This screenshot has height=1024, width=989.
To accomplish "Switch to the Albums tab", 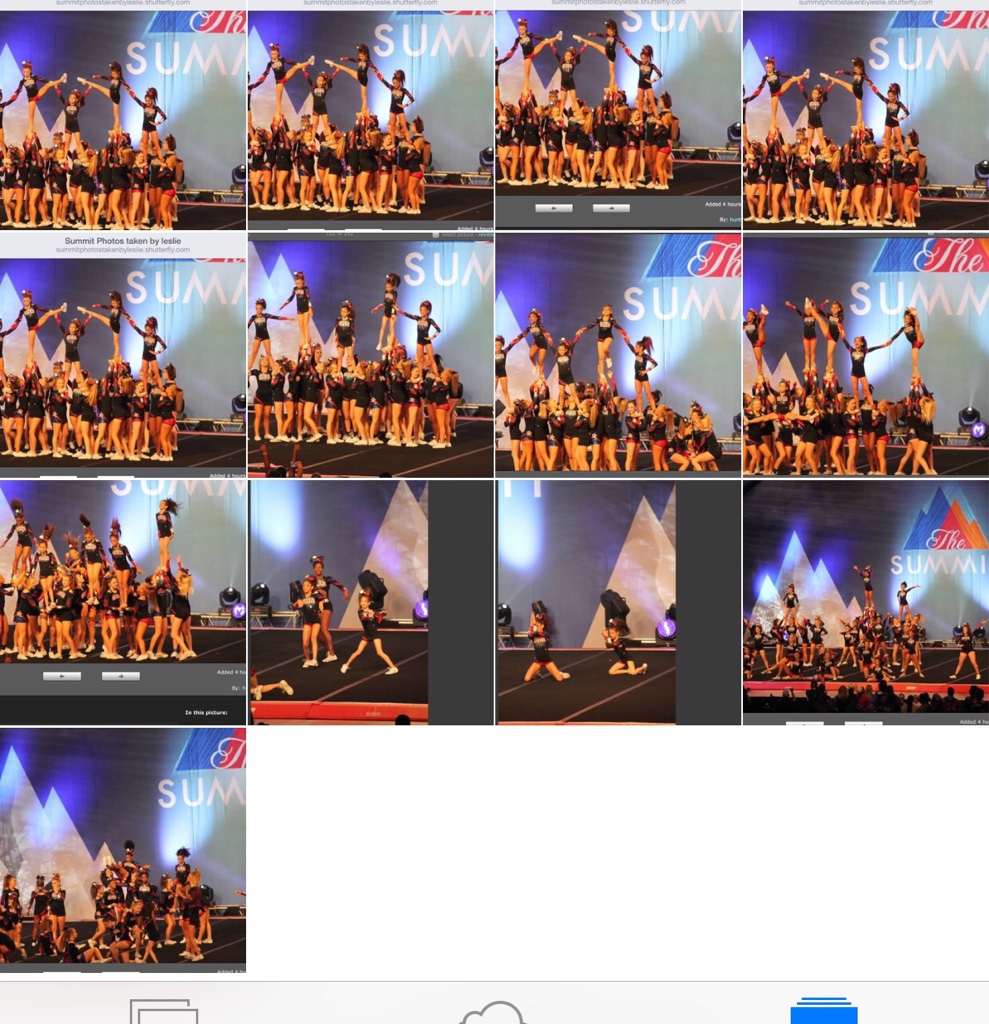I will (x=823, y=1010).
